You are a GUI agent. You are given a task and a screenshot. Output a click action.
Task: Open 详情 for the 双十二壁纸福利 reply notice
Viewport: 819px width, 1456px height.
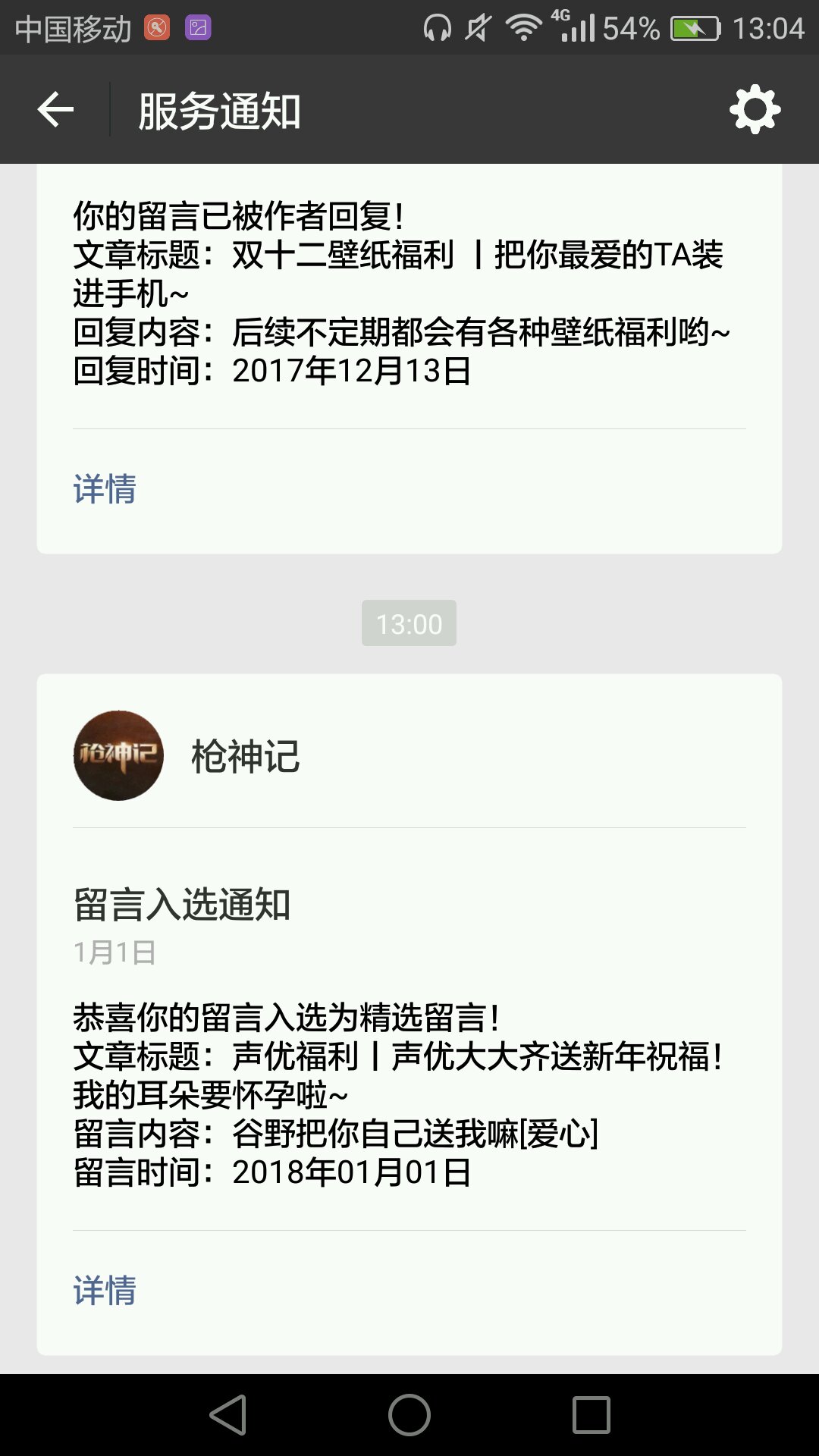click(x=105, y=489)
